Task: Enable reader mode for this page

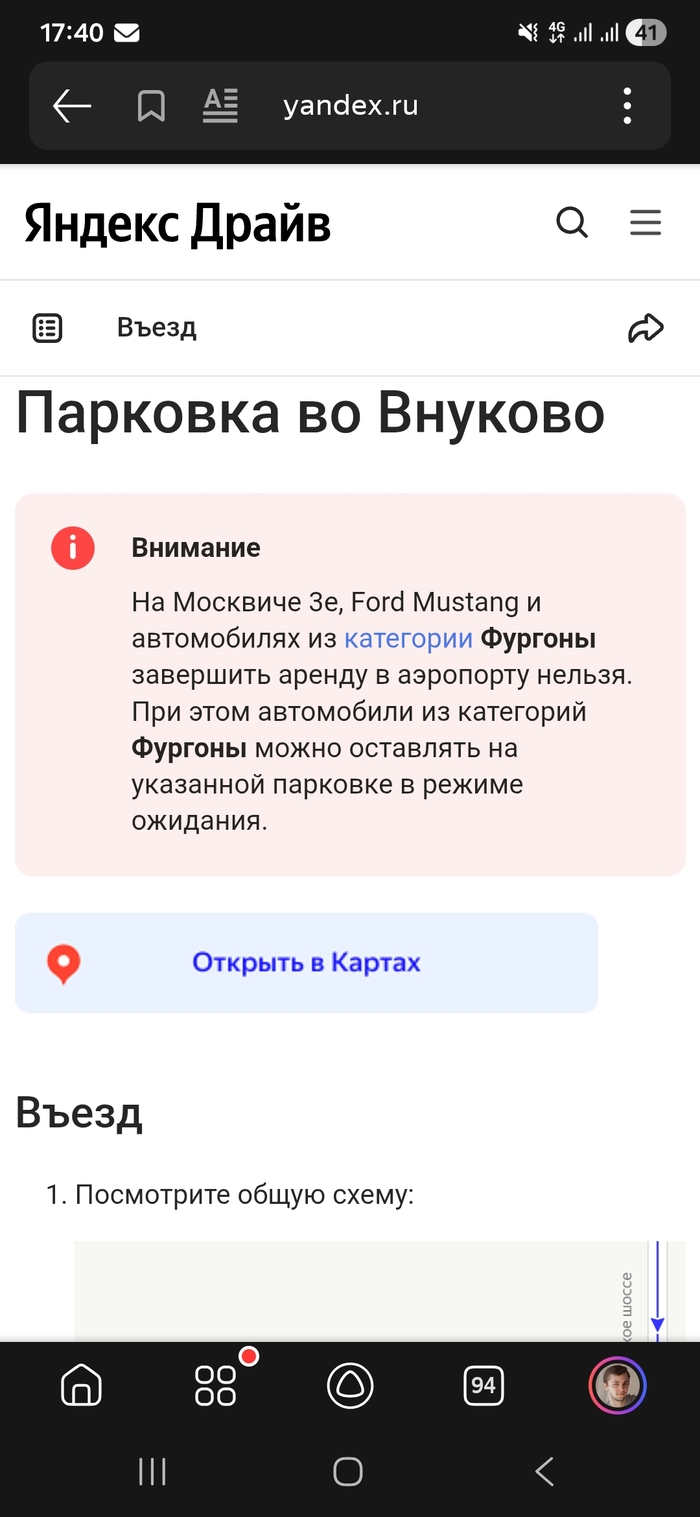Action: tap(220, 106)
